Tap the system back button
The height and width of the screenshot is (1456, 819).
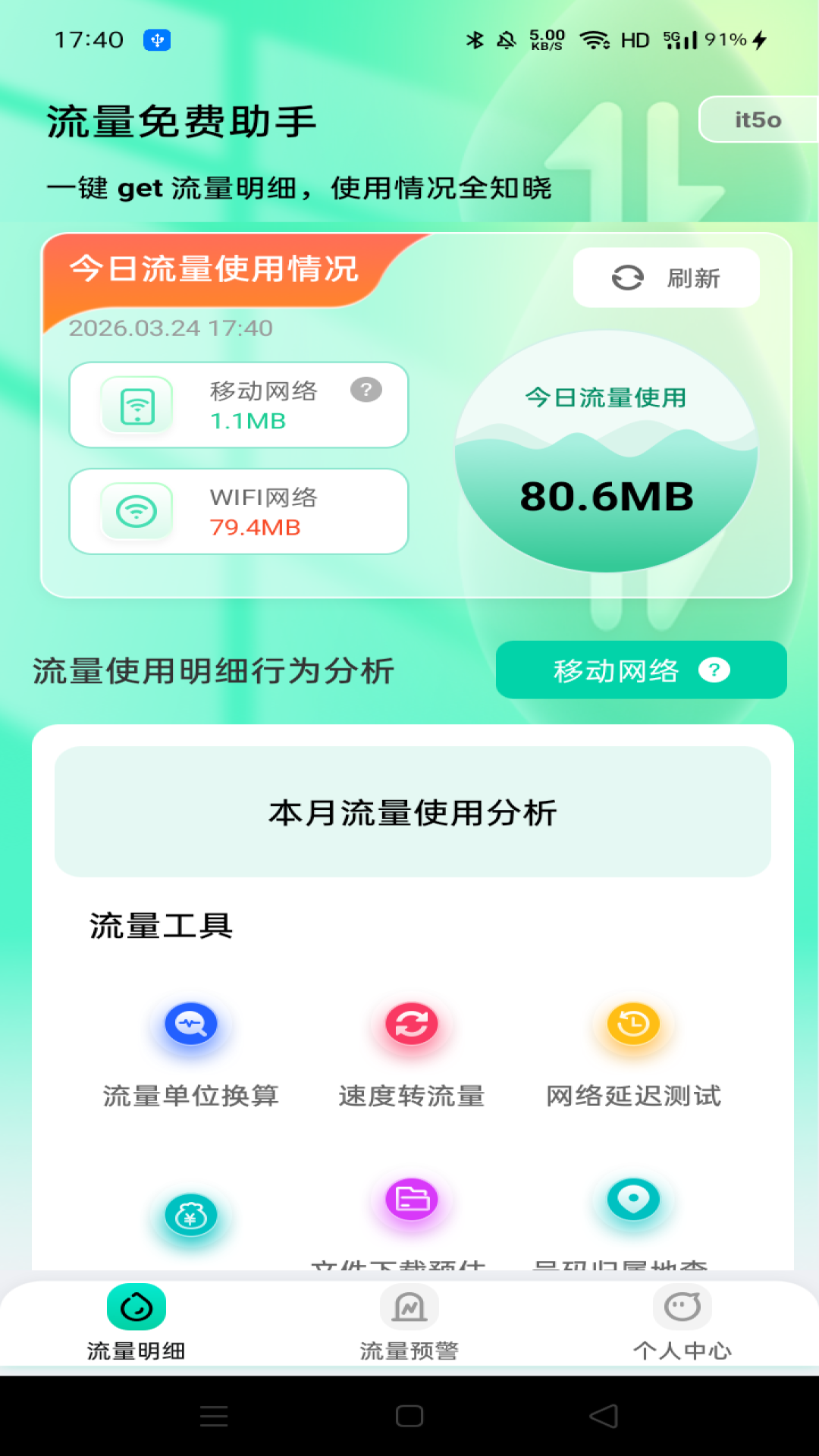[604, 1416]
